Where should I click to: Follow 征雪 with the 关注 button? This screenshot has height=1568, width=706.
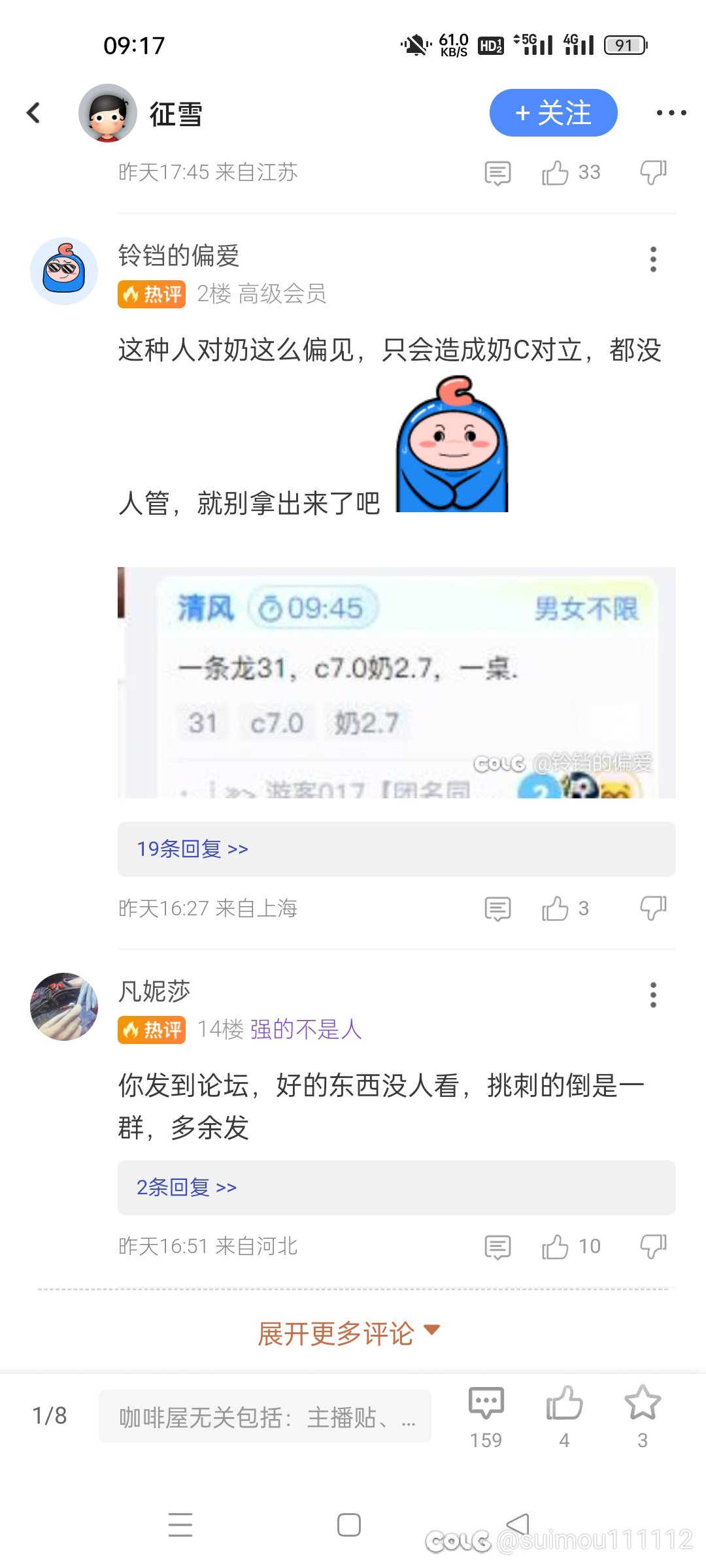tap(553, 112)
